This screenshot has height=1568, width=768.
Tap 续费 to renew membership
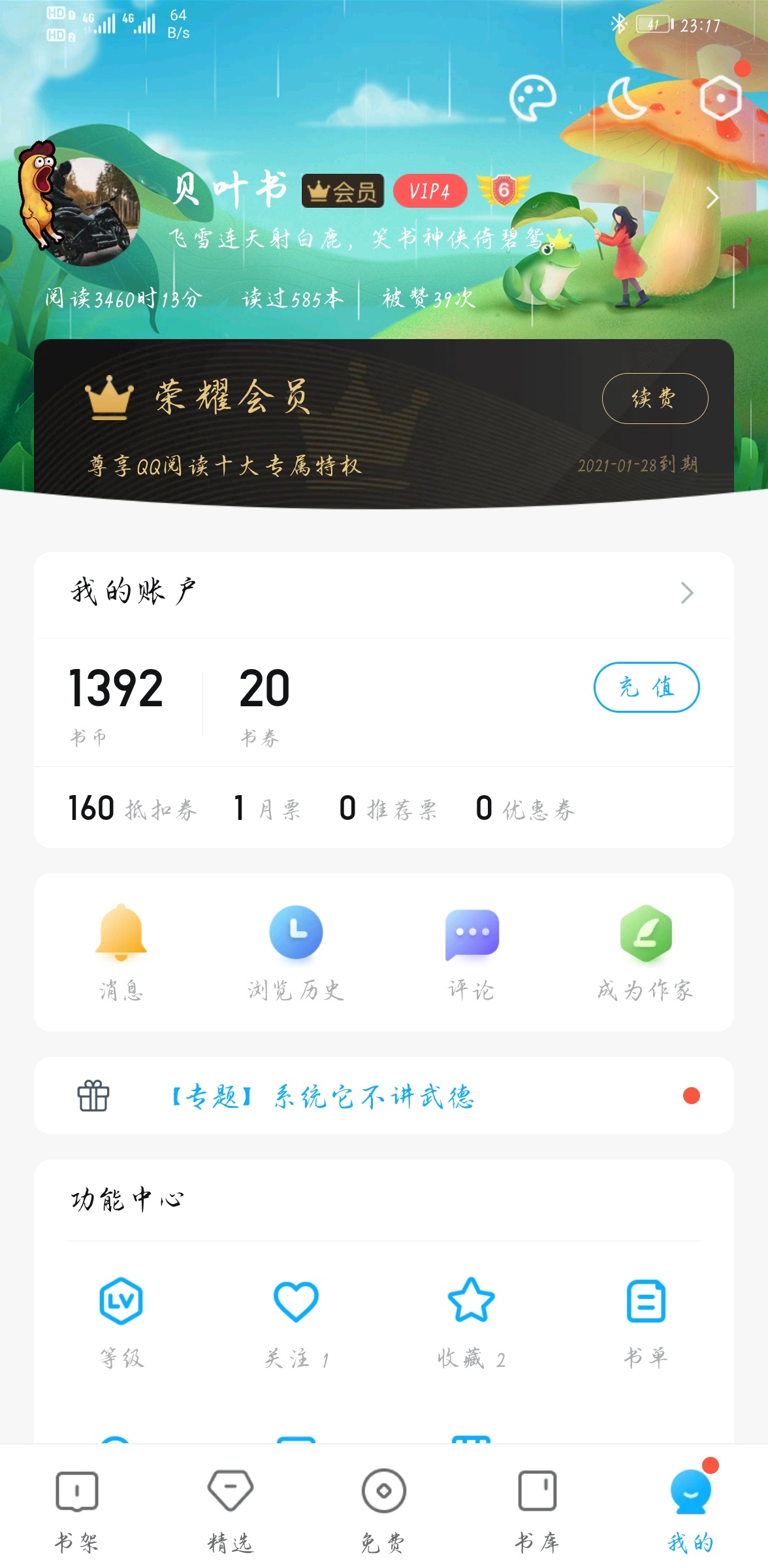[x=654, y=399]
